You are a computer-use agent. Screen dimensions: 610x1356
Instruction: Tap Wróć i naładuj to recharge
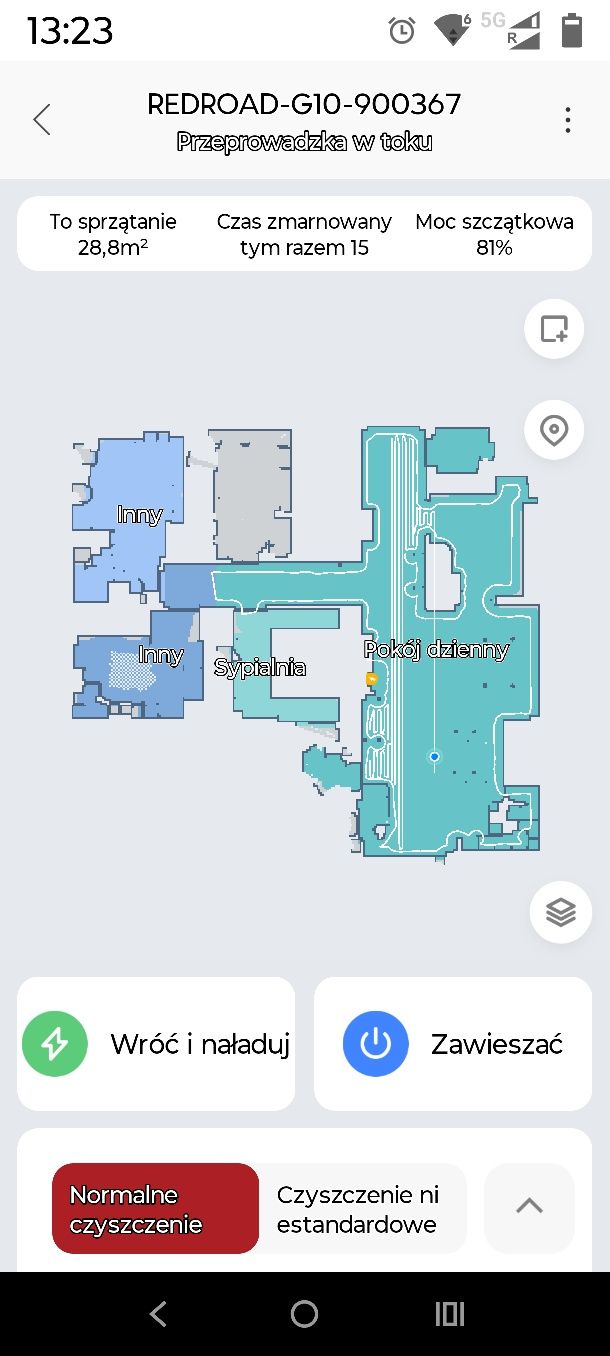tap(156, 1044)
